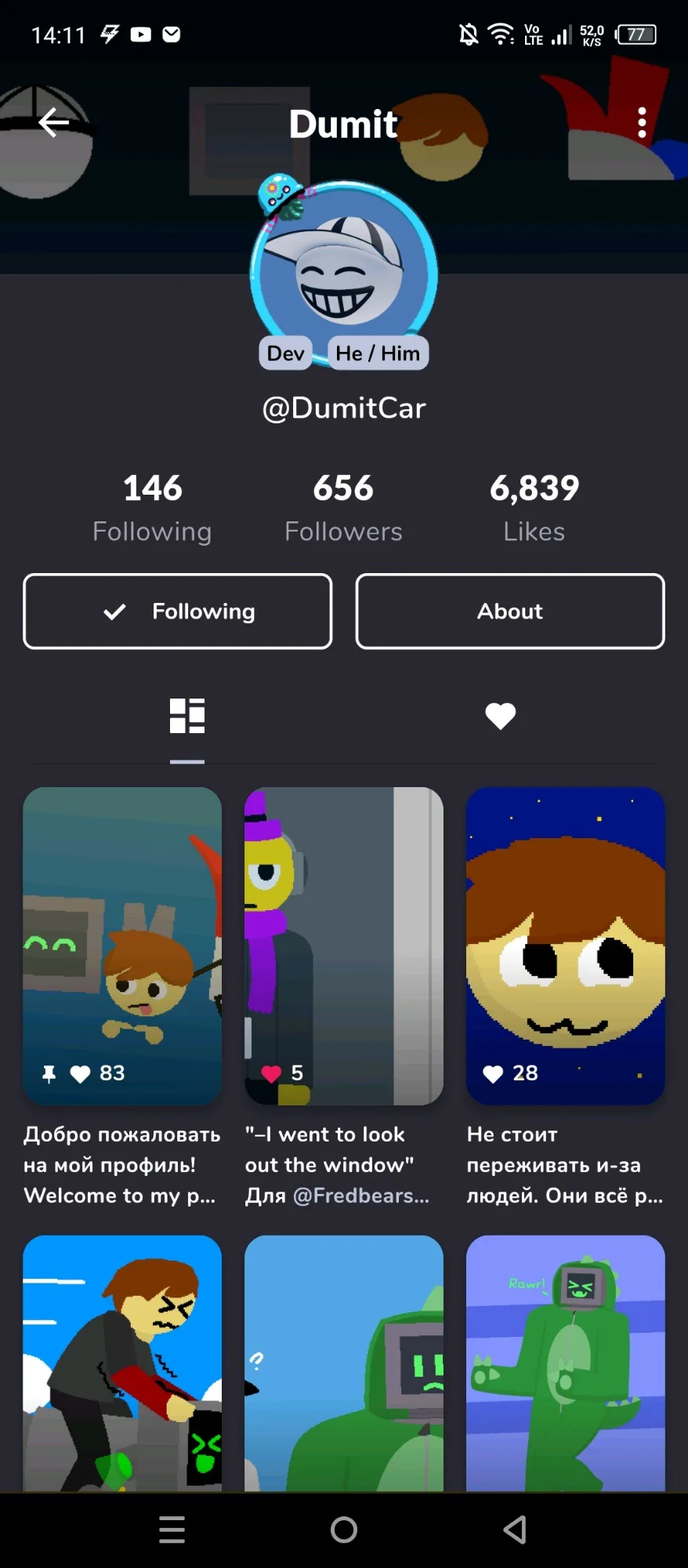This screenshot has height=1568, width=688.
Task: View the 146 Following list
Action: 152,507
